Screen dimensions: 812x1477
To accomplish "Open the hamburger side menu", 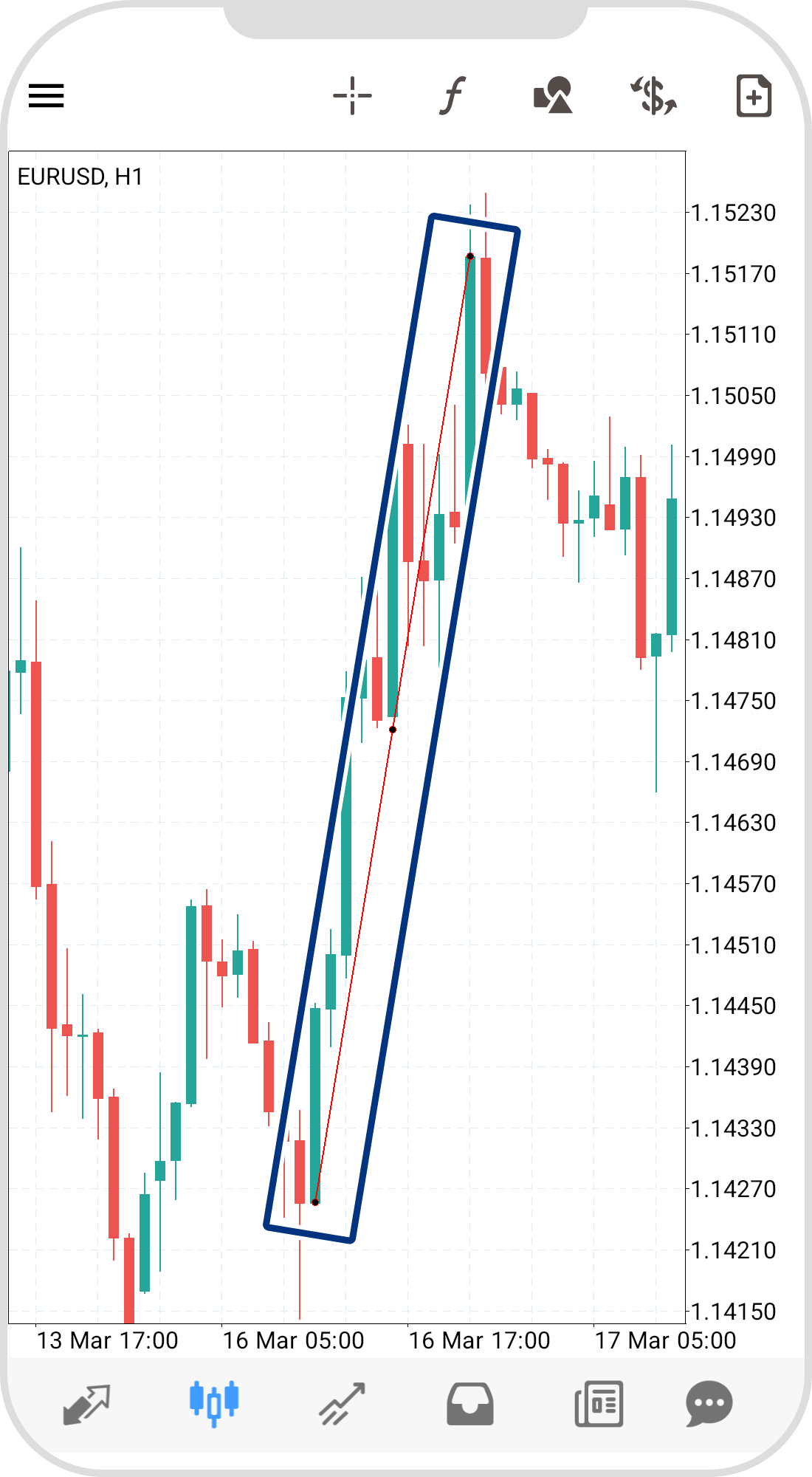I will [46, 96].
